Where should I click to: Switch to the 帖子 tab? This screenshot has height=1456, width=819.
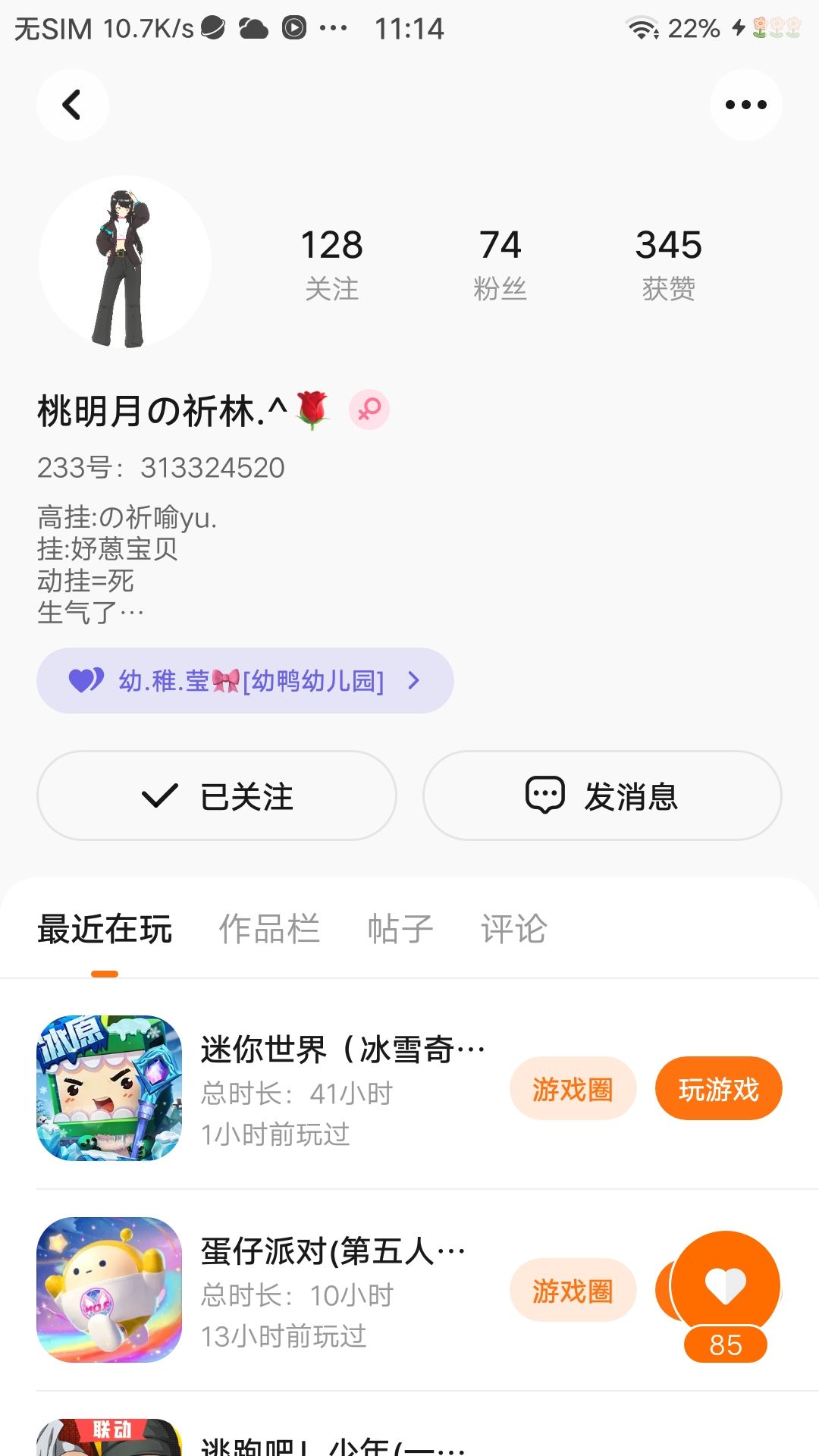click(x=400, y=929)
